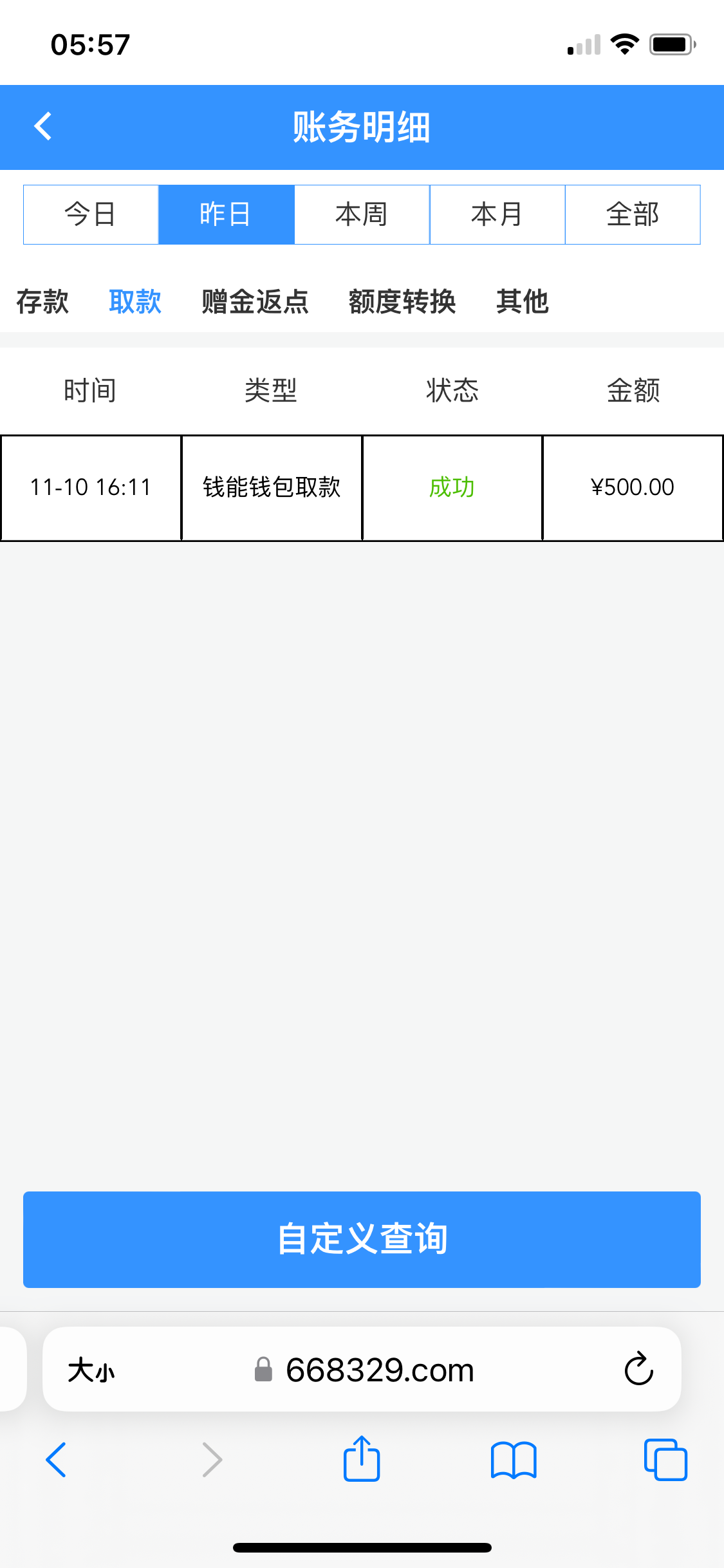Reload the current web page

coord(638,1368)
